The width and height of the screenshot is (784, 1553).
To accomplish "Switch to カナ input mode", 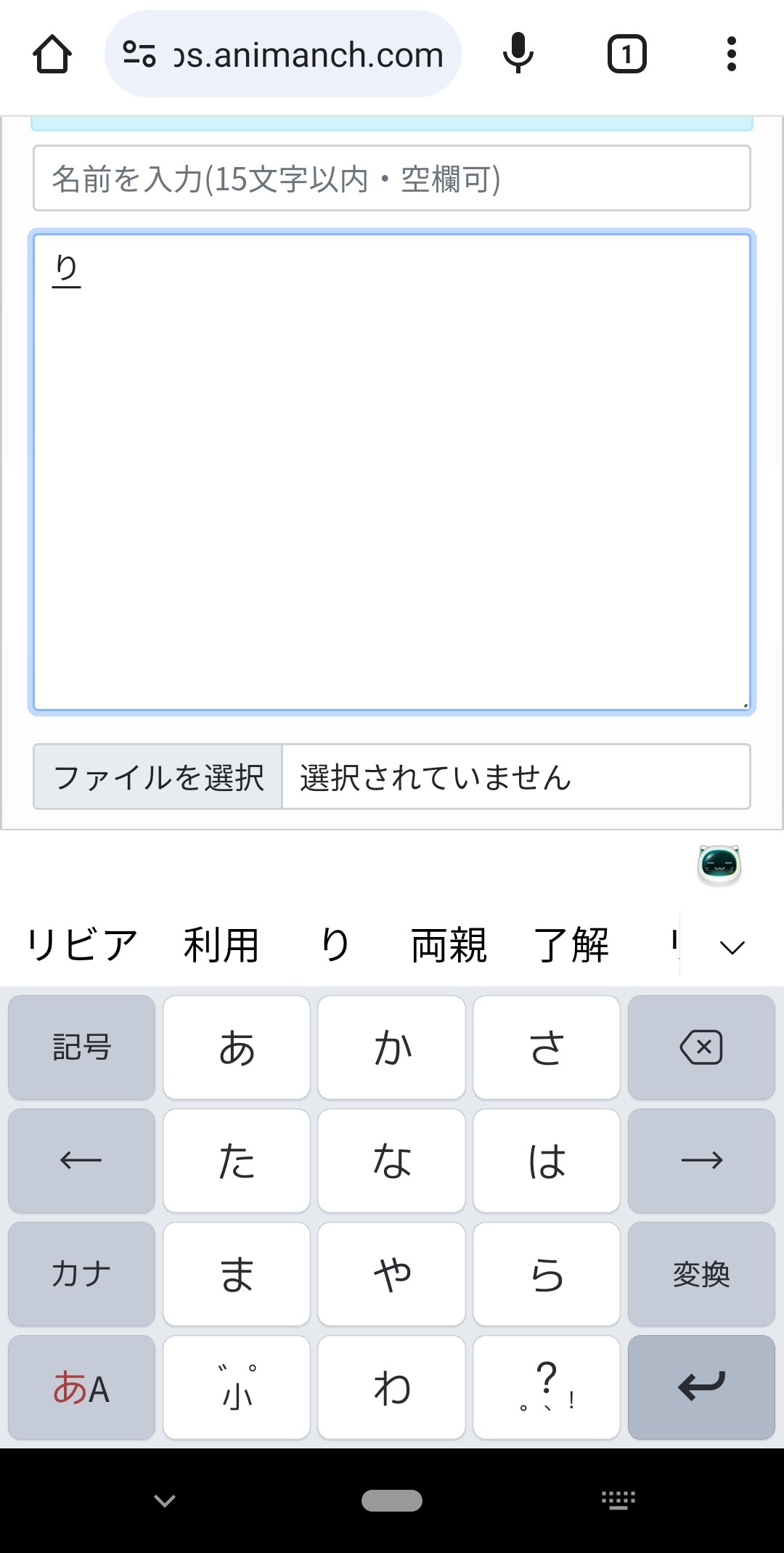I will [81, 1274].
